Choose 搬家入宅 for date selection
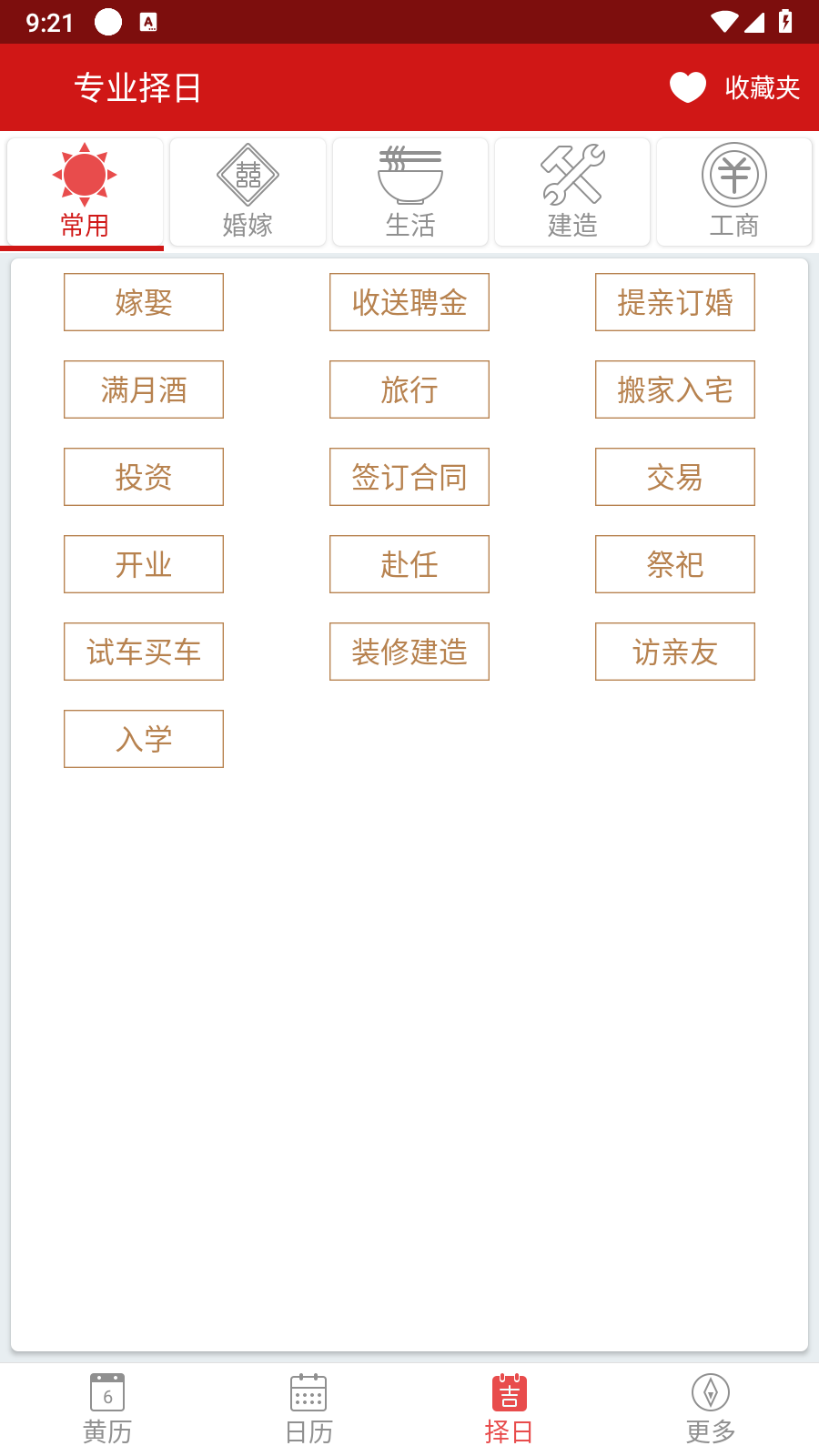 coord(675,389)
